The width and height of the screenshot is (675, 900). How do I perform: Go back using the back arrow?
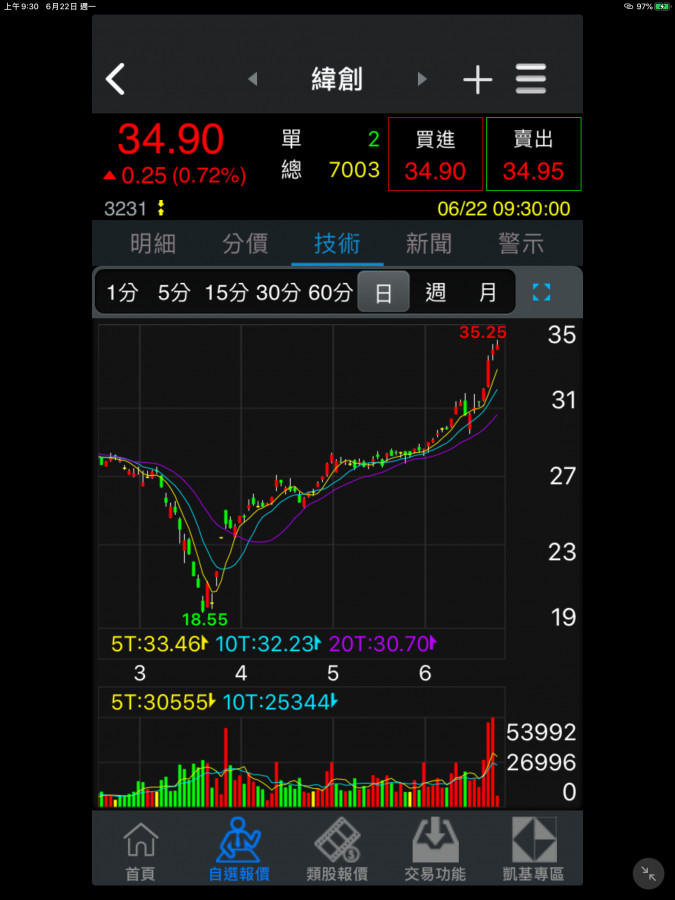pyautogui.click(x=116, y=79)
